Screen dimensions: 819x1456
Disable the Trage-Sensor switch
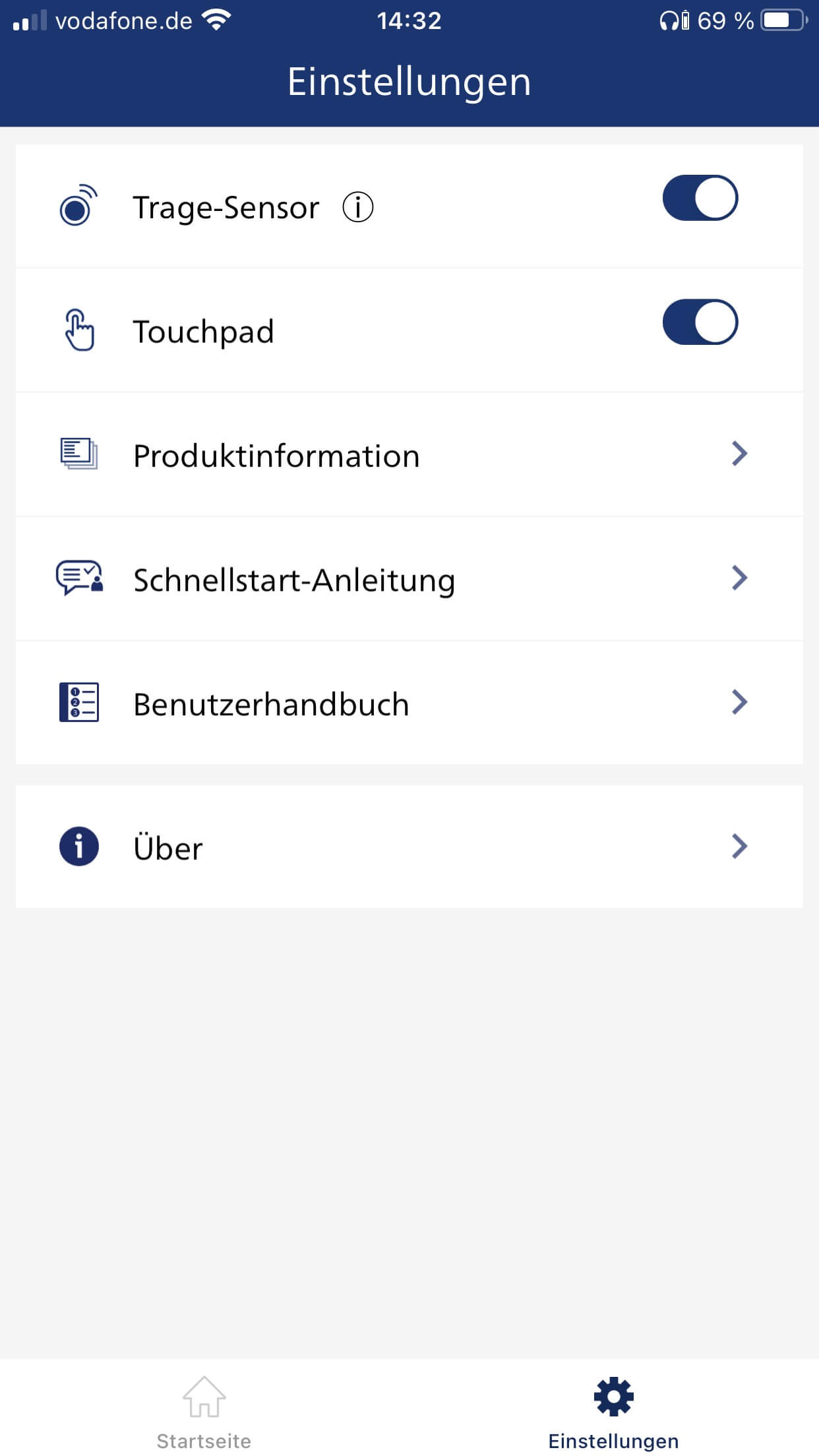[700, 198]
